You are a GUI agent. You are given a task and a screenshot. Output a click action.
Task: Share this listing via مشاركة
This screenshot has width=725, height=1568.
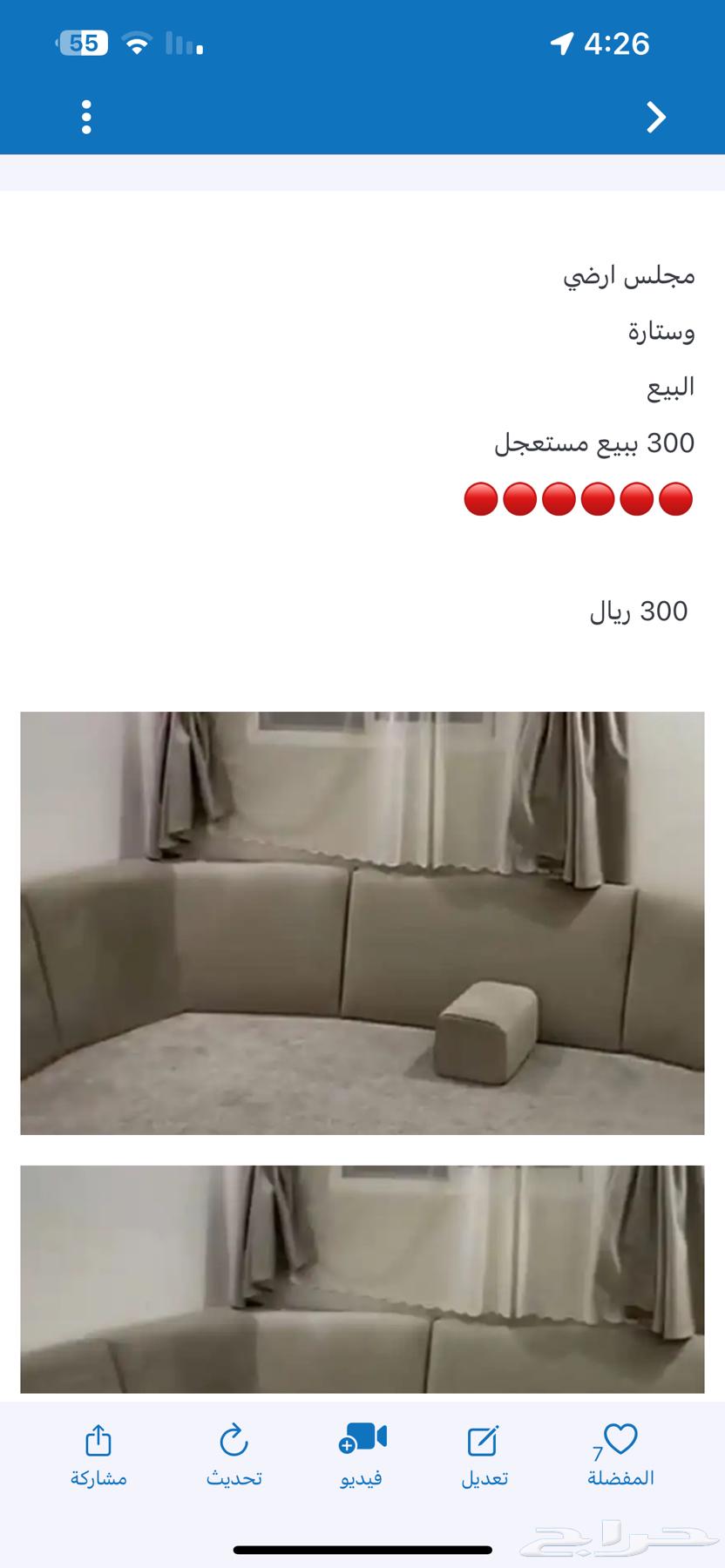pyautogui.click(x=98, y=1455)
